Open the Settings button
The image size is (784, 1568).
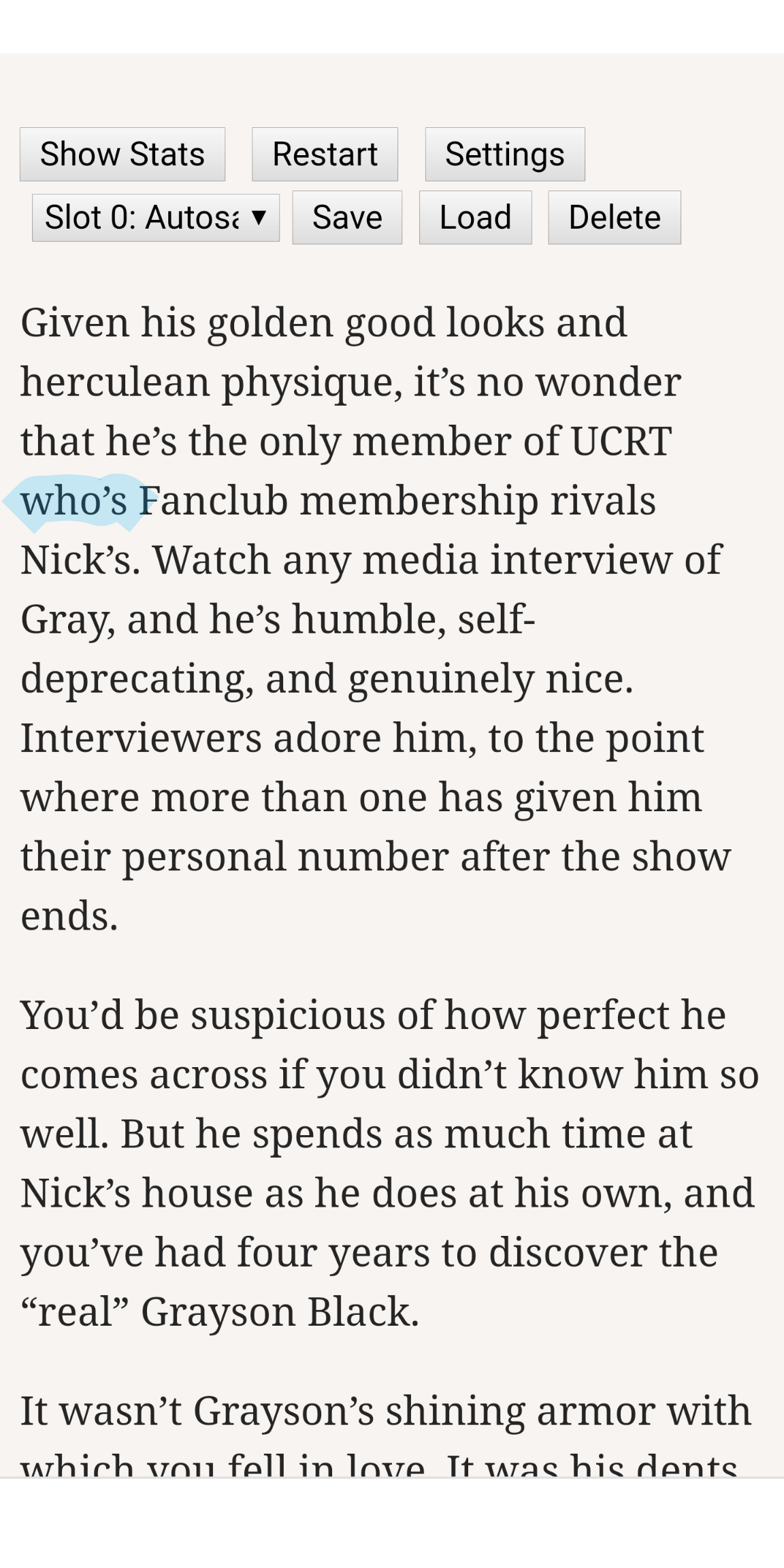pyautogui.click(x=504, y=154)
